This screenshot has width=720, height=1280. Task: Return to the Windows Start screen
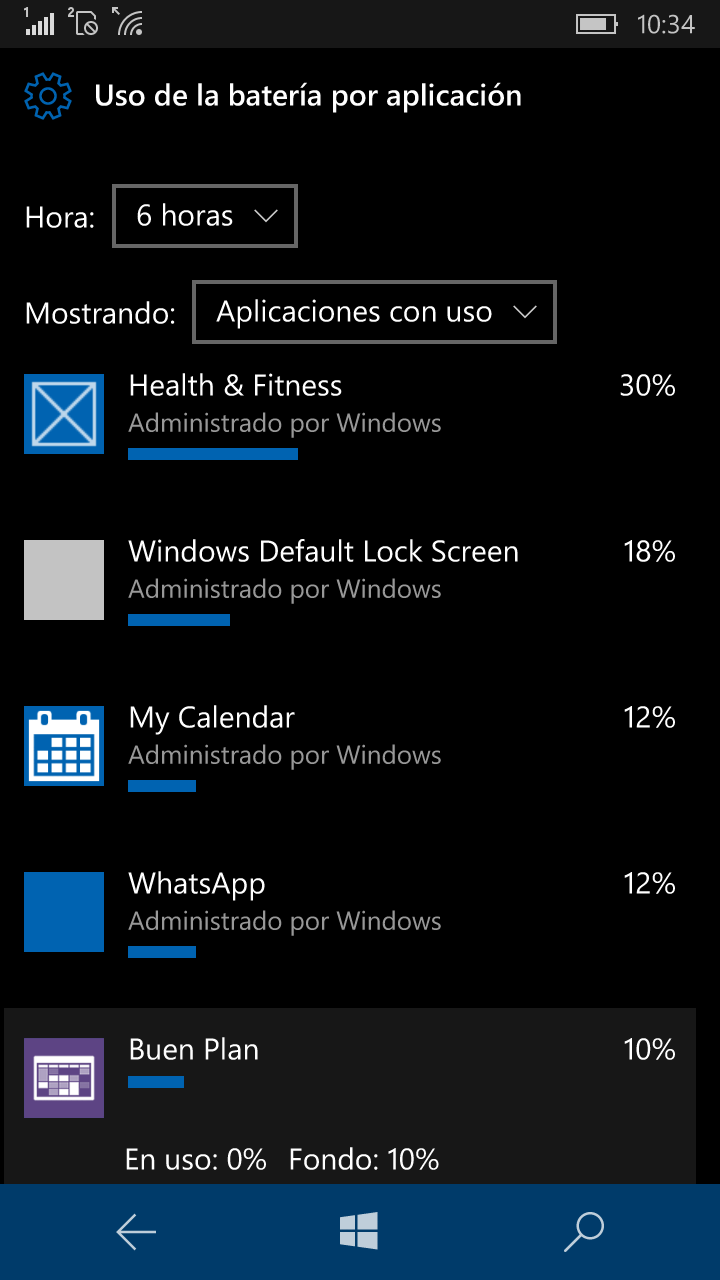tap(359, 1232)
